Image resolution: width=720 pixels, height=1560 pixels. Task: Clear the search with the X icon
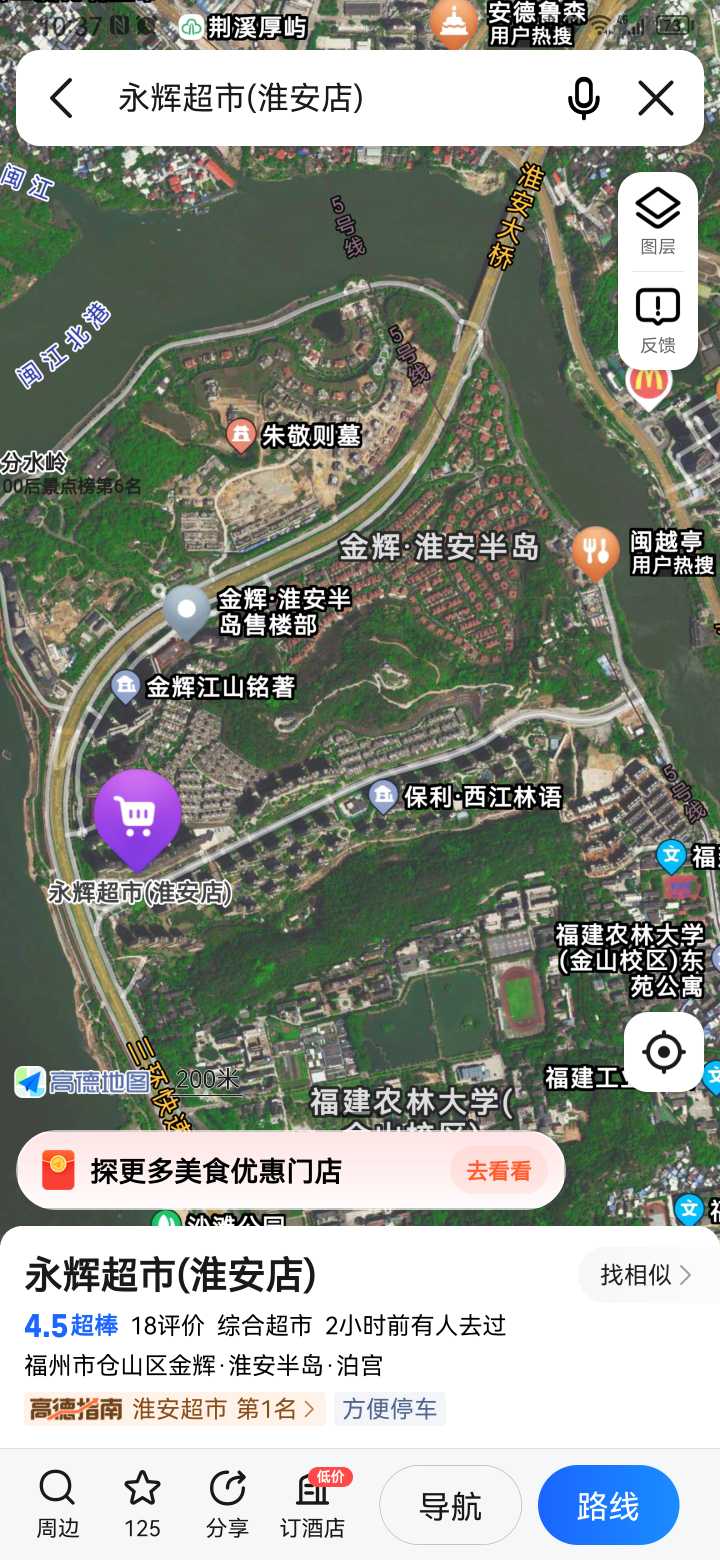click(656, 98)
